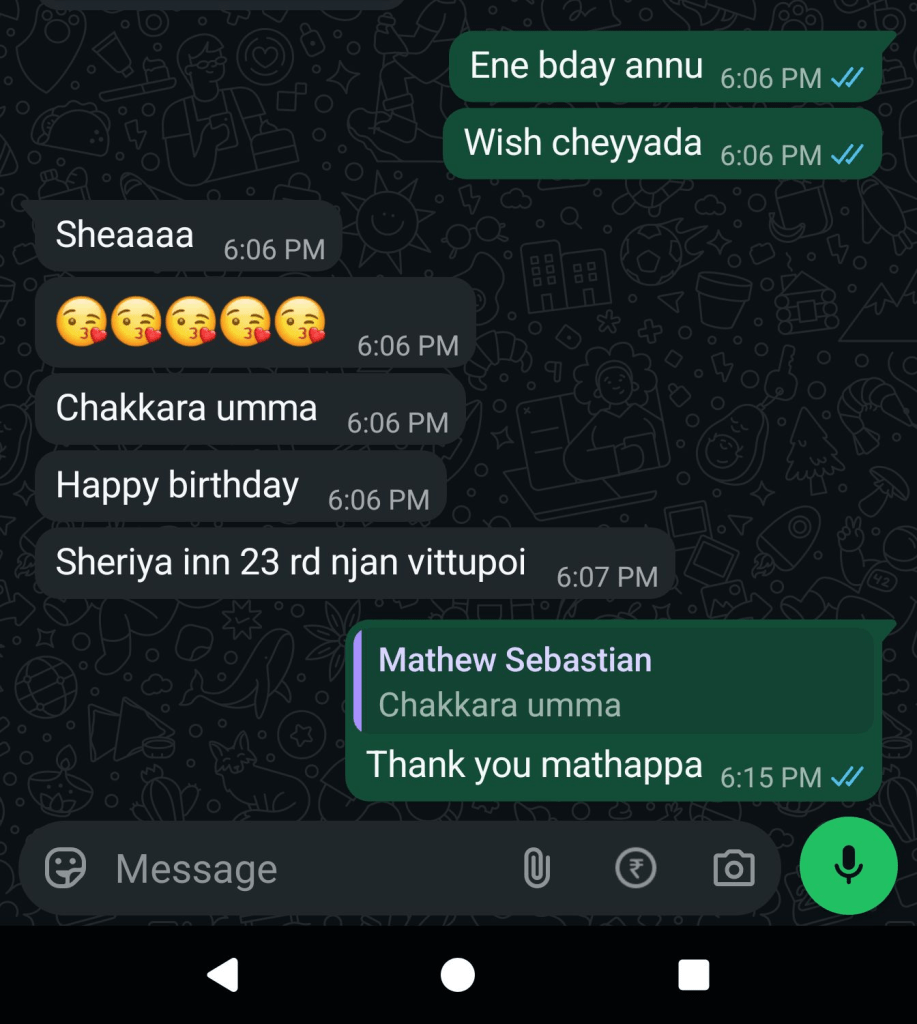The width and height of the screenshot is (917, 1024).
Task: Go back using the system back button
Action: tap(223, 974)
